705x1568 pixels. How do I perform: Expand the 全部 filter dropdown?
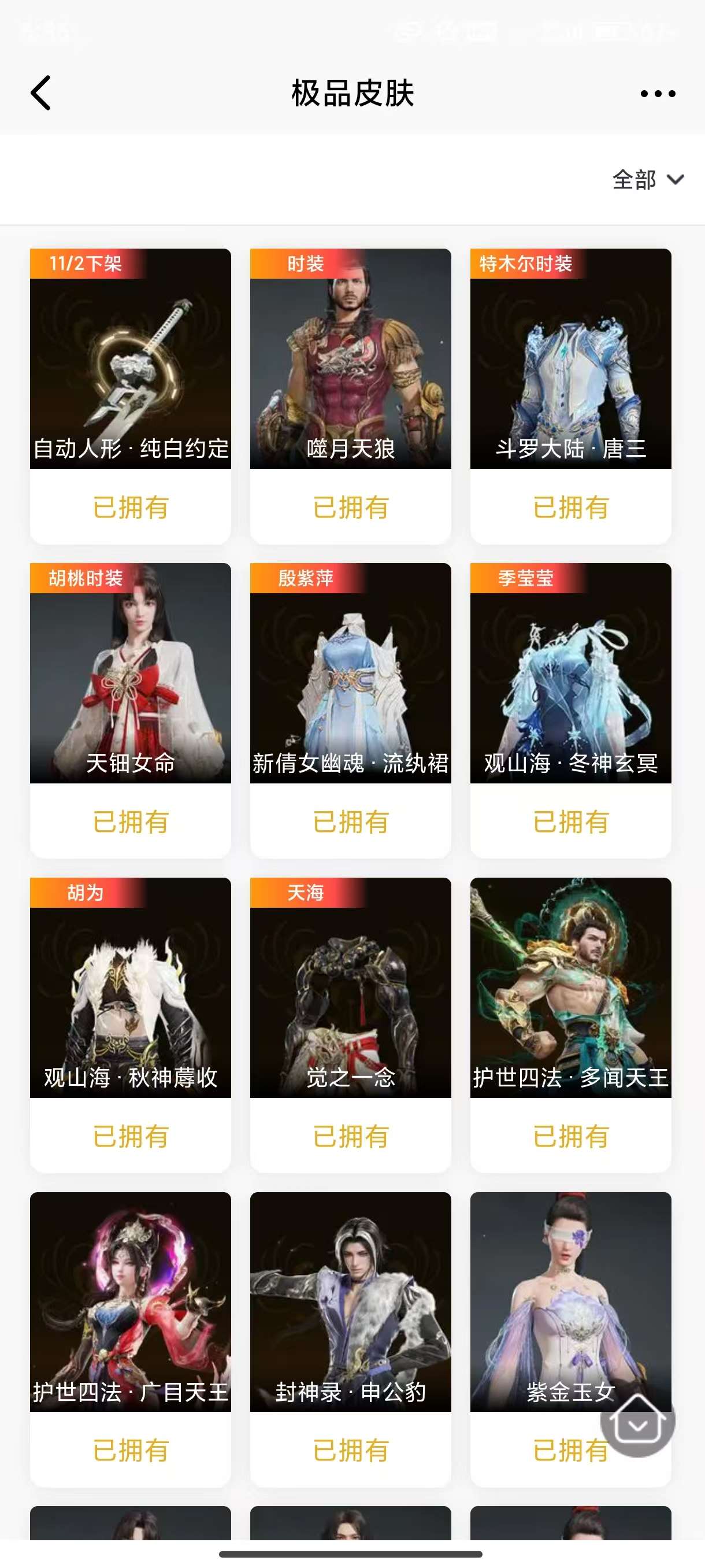(648, 180)
